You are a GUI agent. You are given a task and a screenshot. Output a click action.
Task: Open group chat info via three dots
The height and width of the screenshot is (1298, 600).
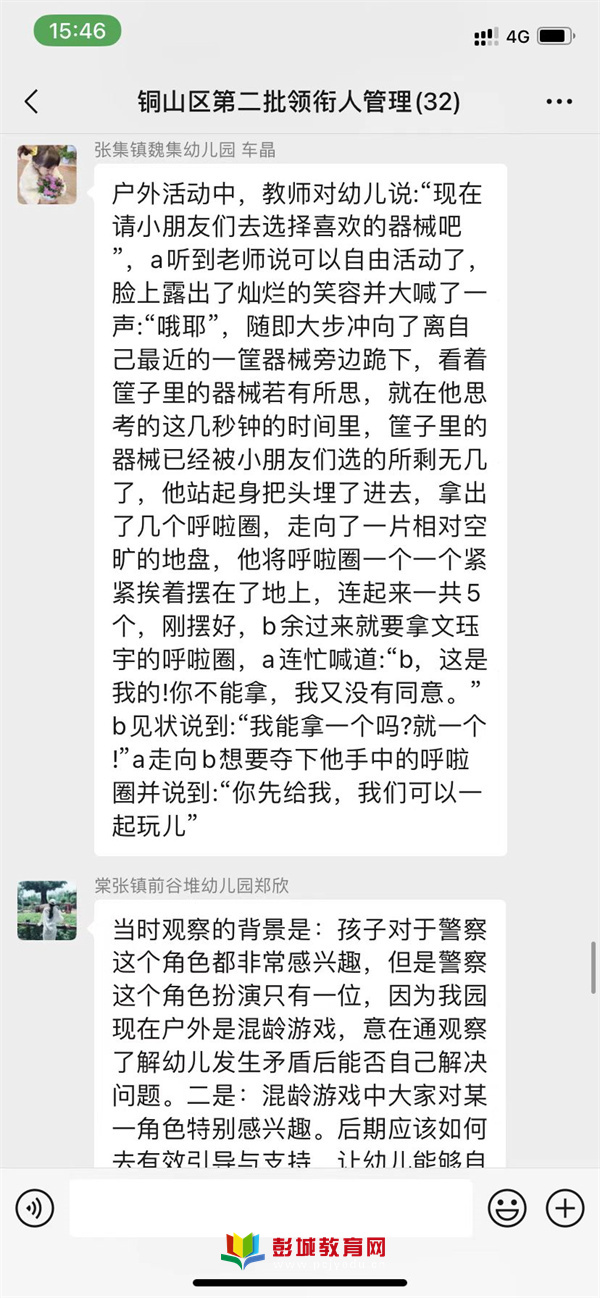(x=558, y=102)
